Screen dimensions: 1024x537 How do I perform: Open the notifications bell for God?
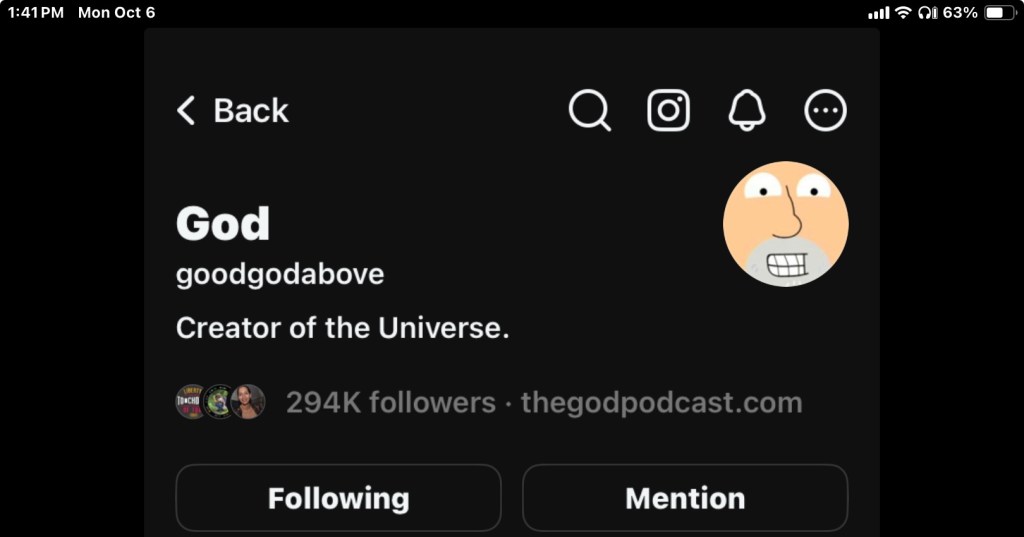click(x=746, y=110)
